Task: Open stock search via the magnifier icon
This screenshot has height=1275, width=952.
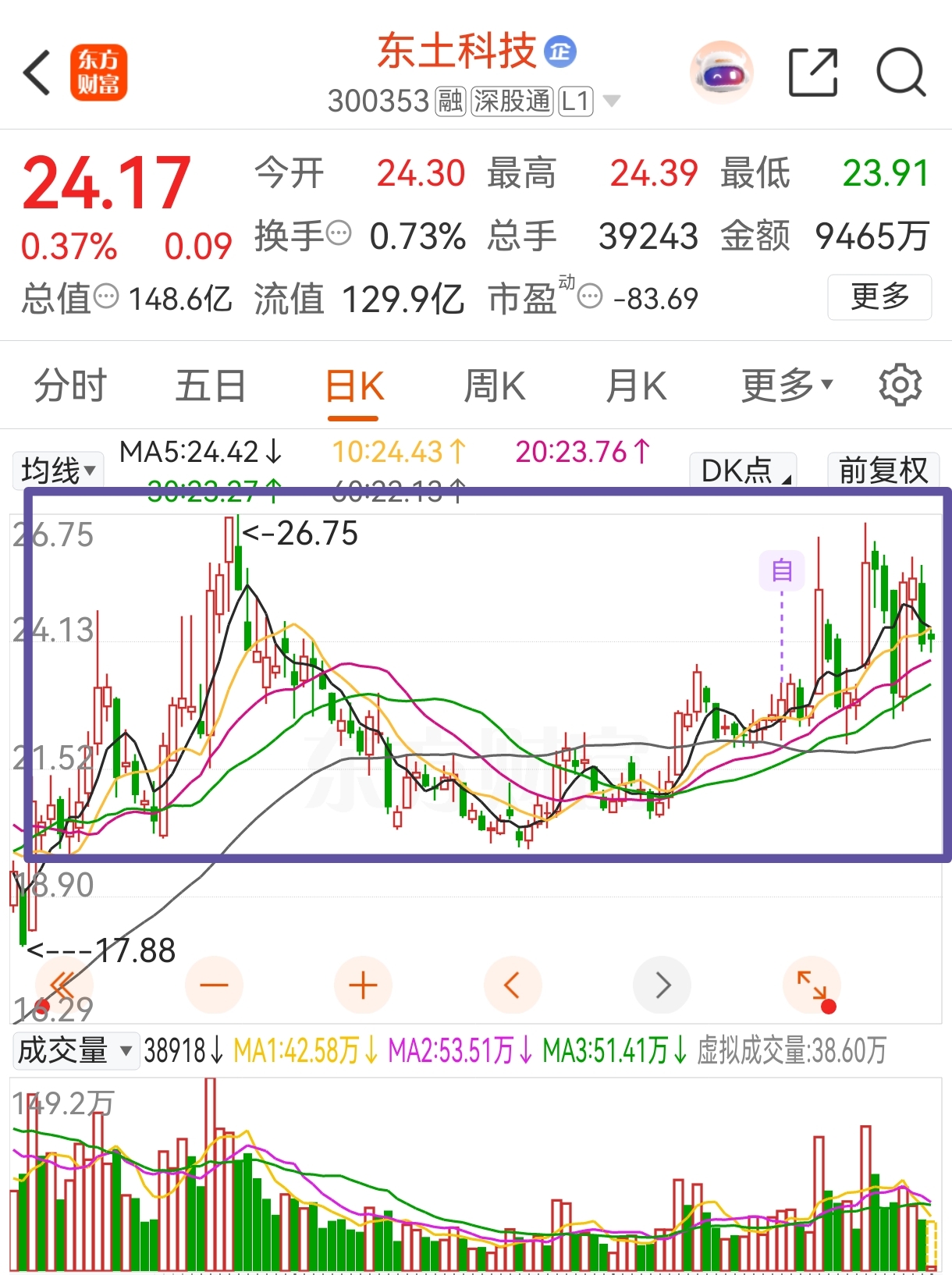Action: (x=901, y=73)
